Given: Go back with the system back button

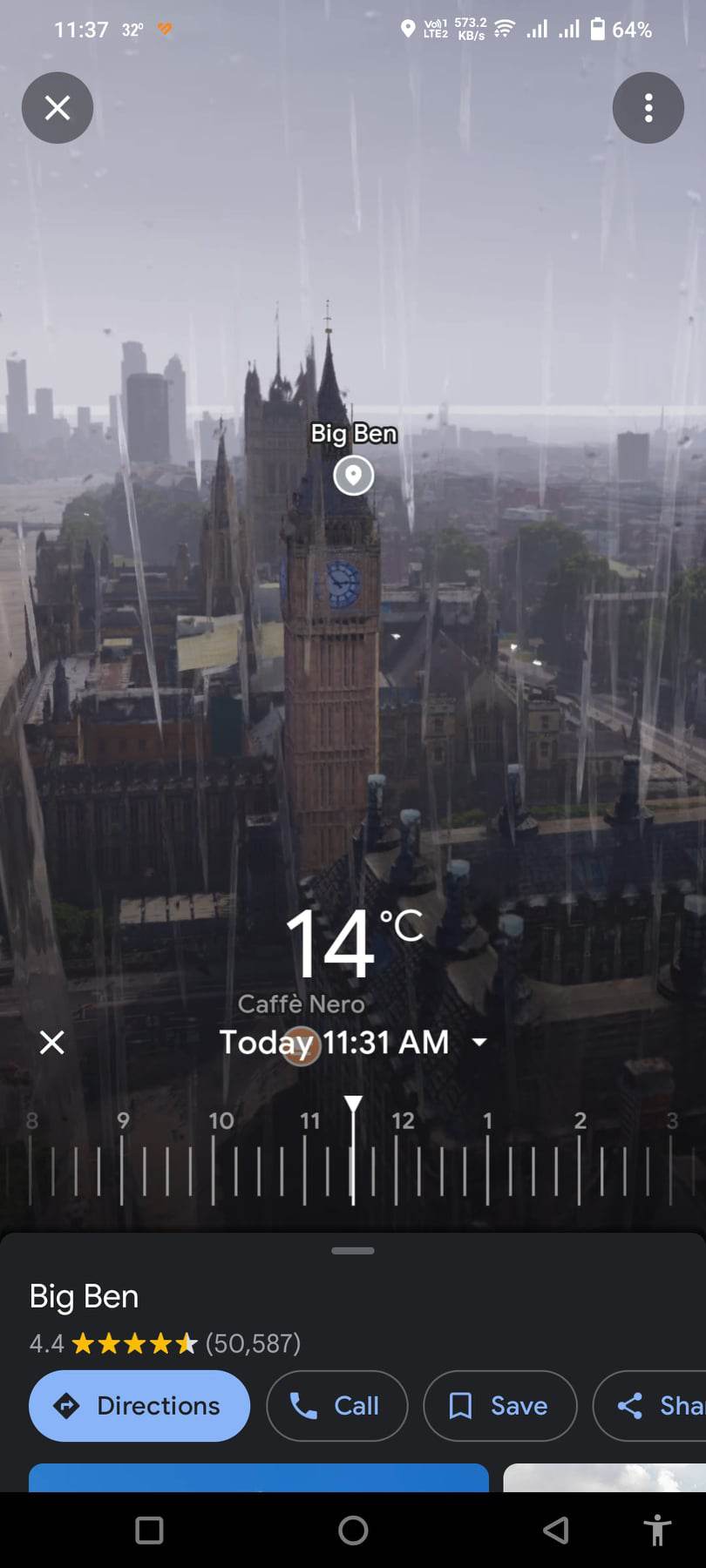Looking at the screenshot, I should pyautogui.click(x=555, y=1530).
